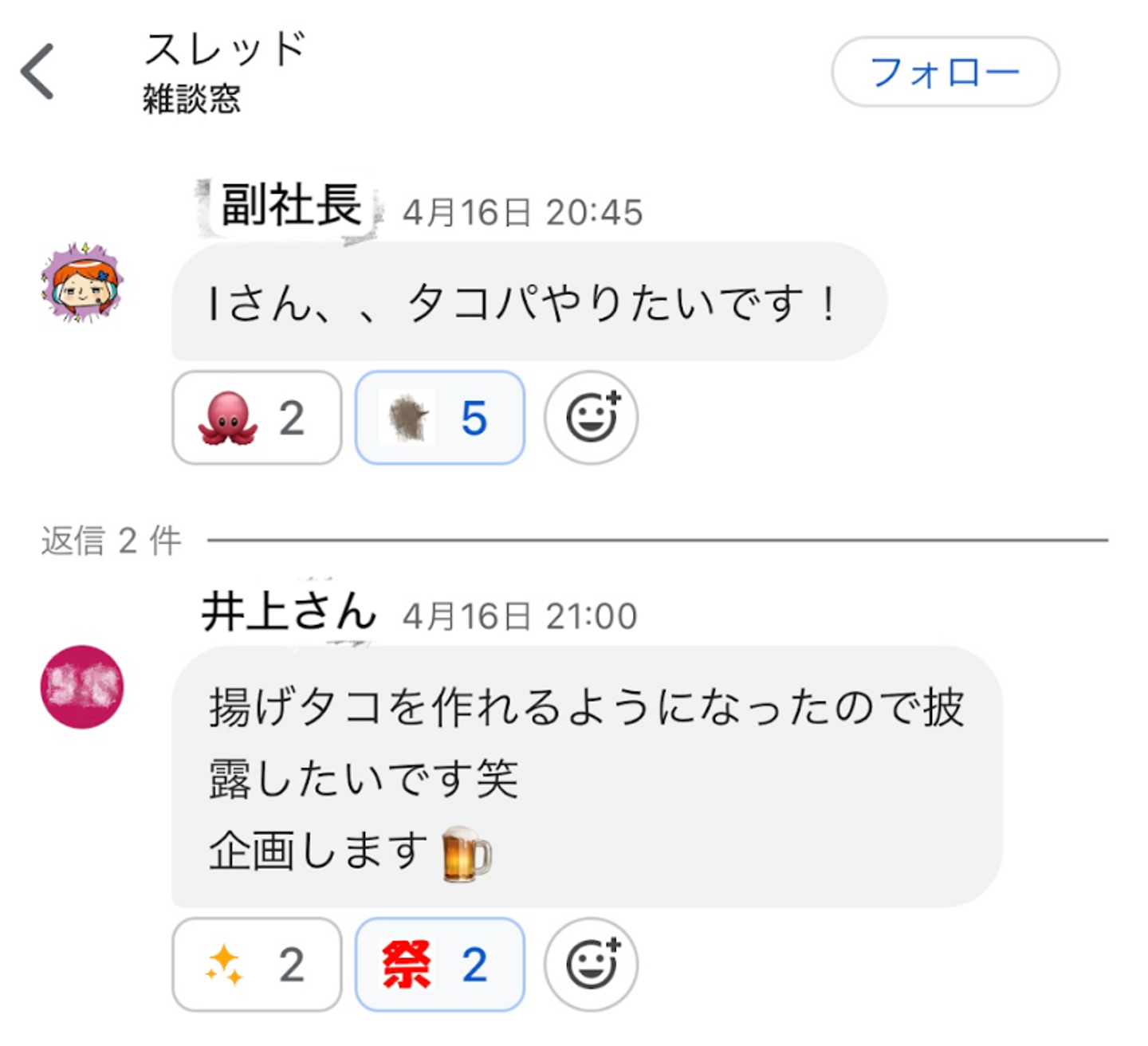Tap the sparkles reaction on 井上さん's reply
The image size is (1148, 1046).
point(256,965)
